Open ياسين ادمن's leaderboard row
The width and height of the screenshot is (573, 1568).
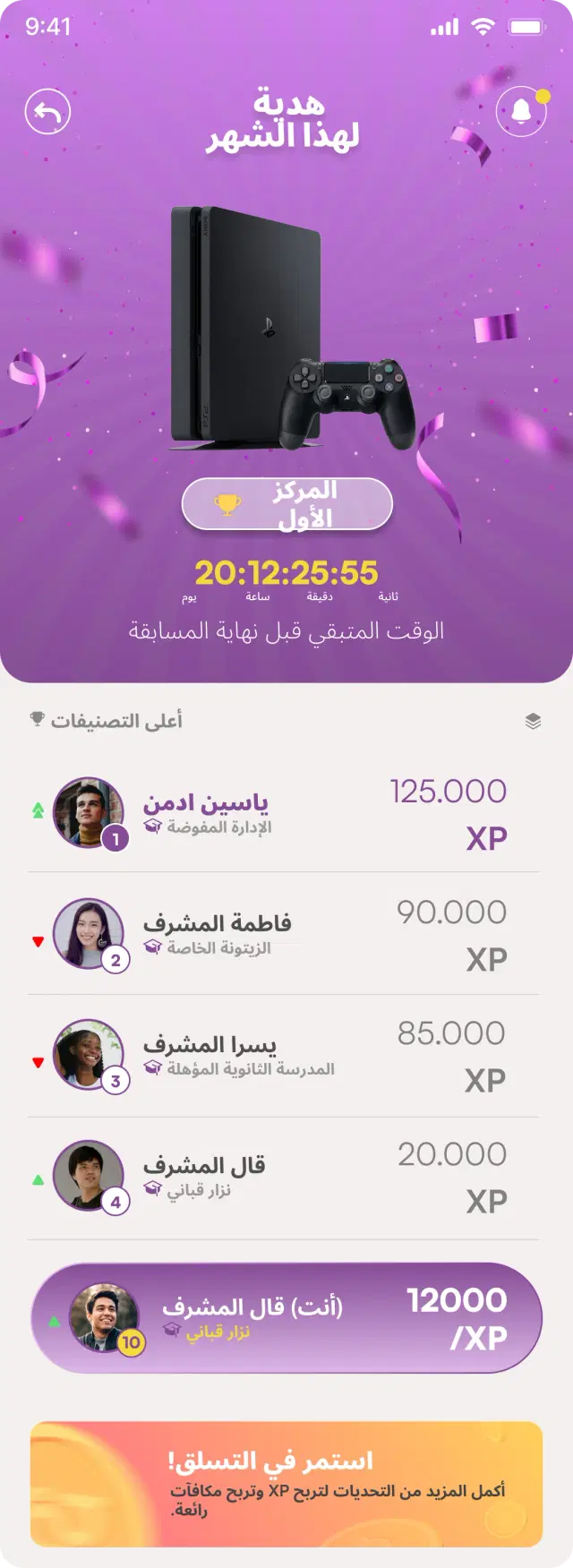click(x=285, y=813)
